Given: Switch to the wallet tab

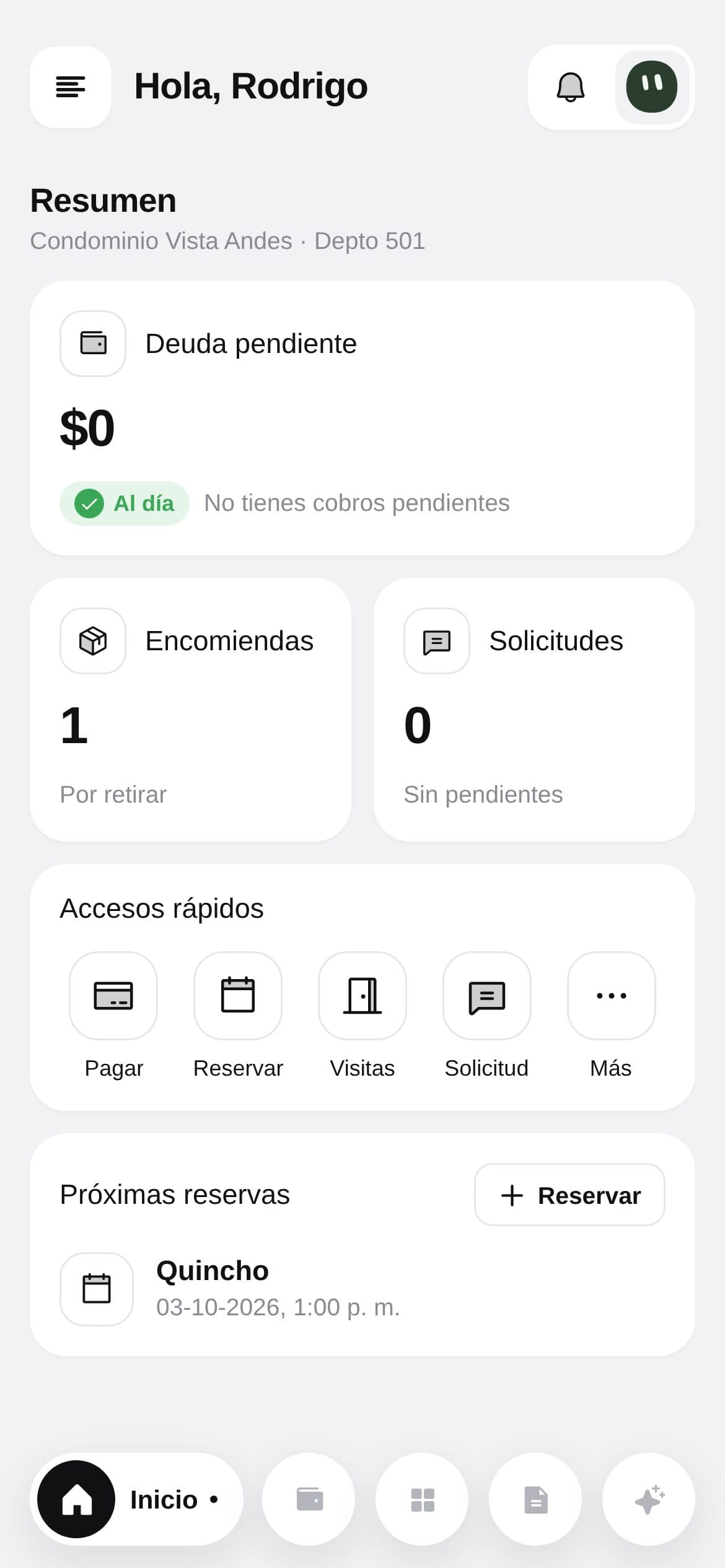Looking at the screenshot, I should [309, 1499].
